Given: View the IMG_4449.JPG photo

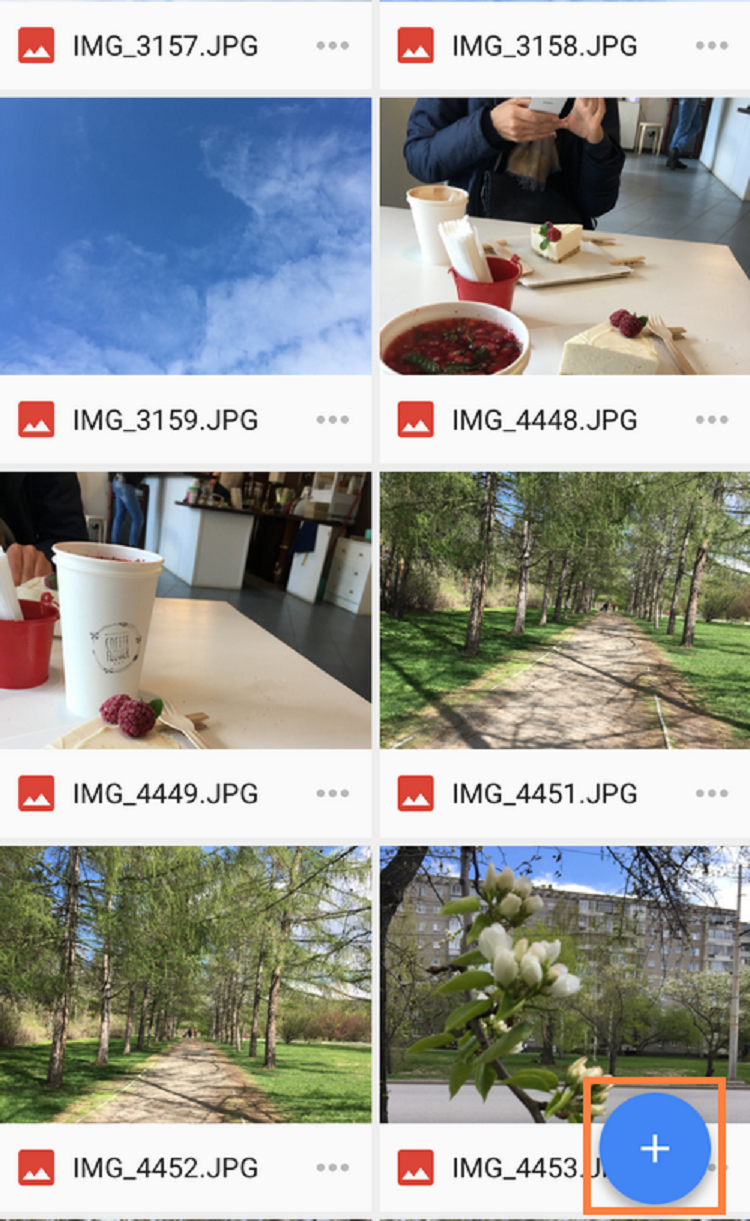Looking at the screenshot, I should [x=185, y=610].
